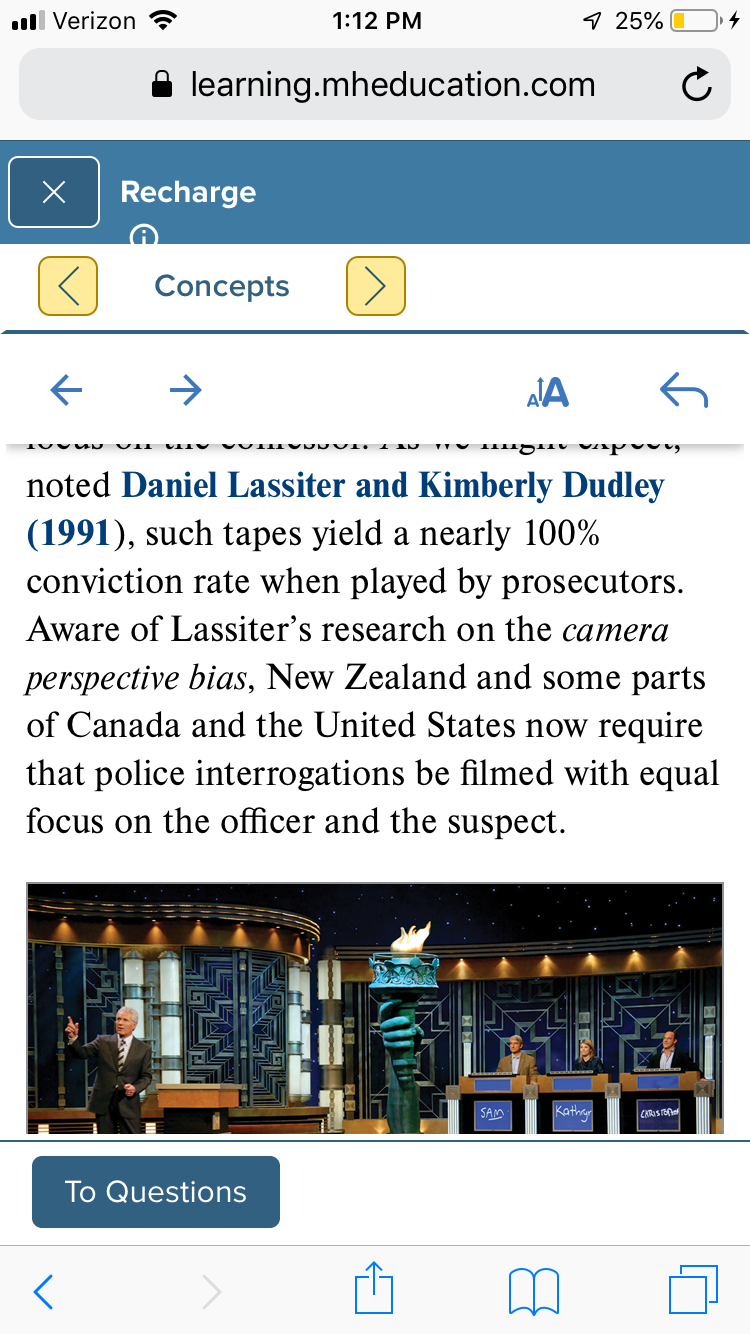Close the Recharge panel

tap(54, 192)
